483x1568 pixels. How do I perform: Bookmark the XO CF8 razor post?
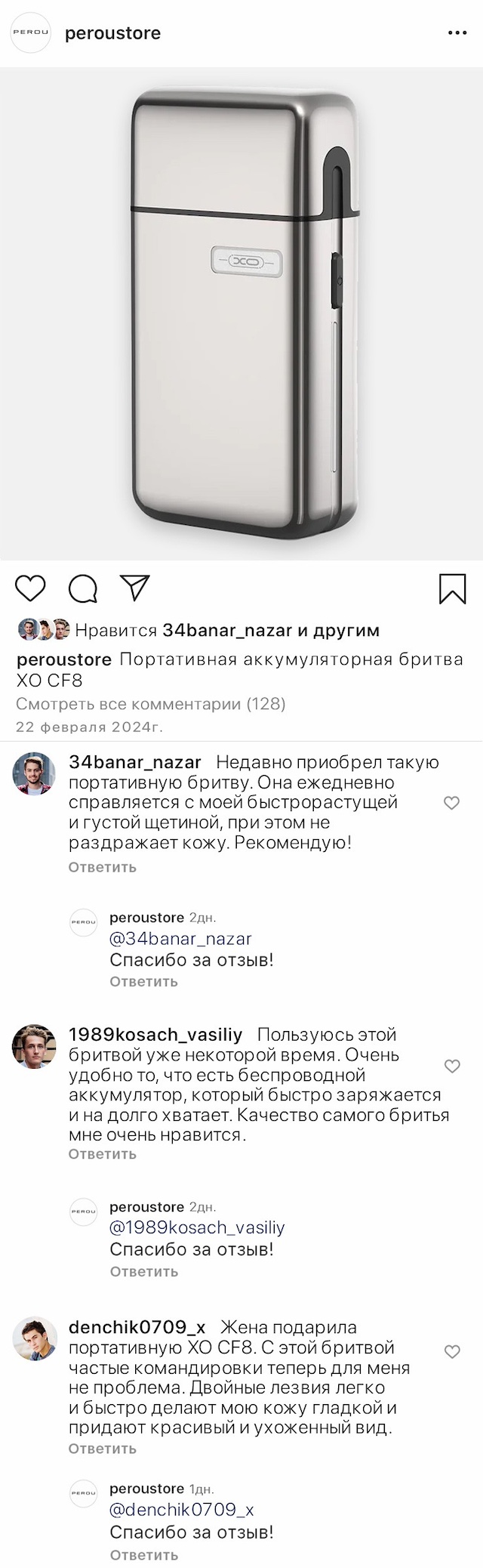(452, 589)
